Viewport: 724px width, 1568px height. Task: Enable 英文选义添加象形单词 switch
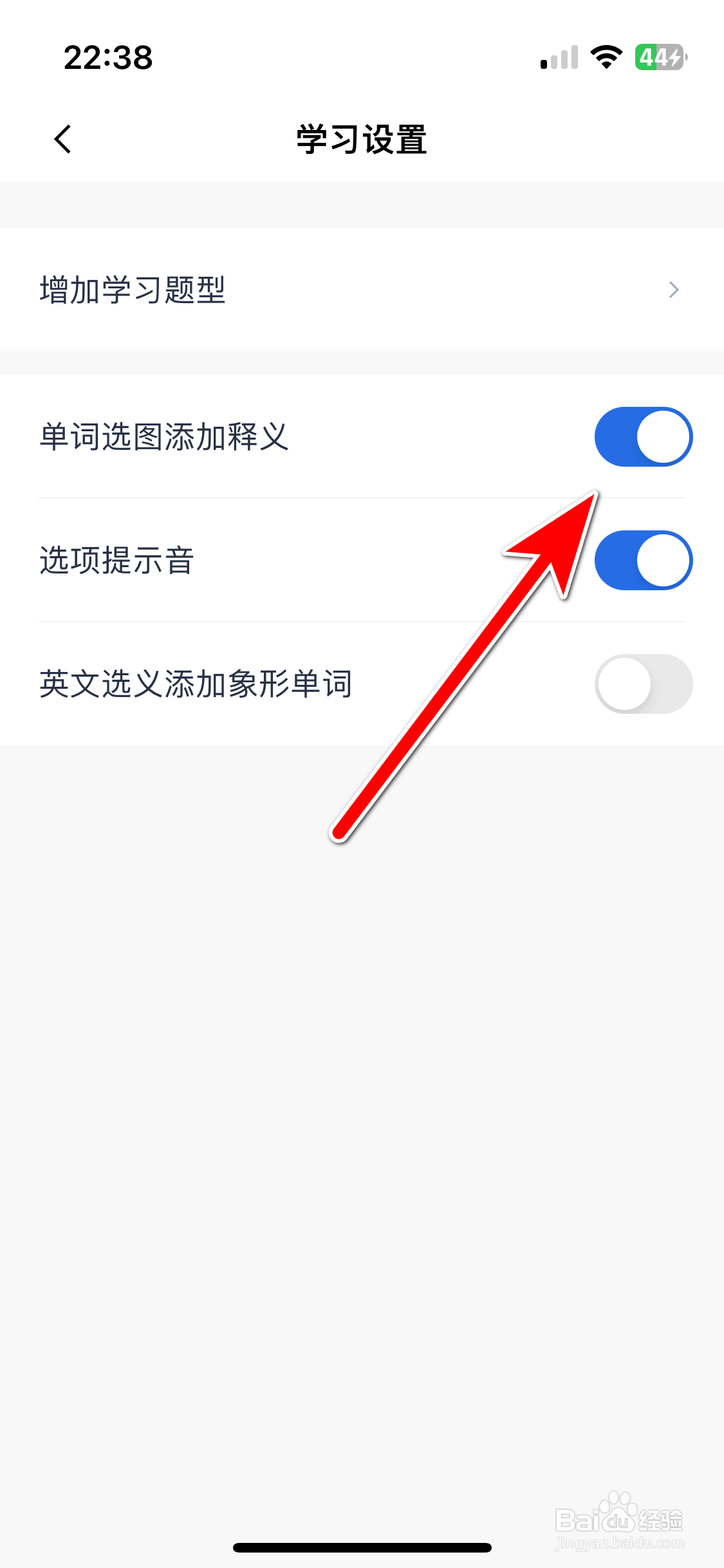coord(643,684)
